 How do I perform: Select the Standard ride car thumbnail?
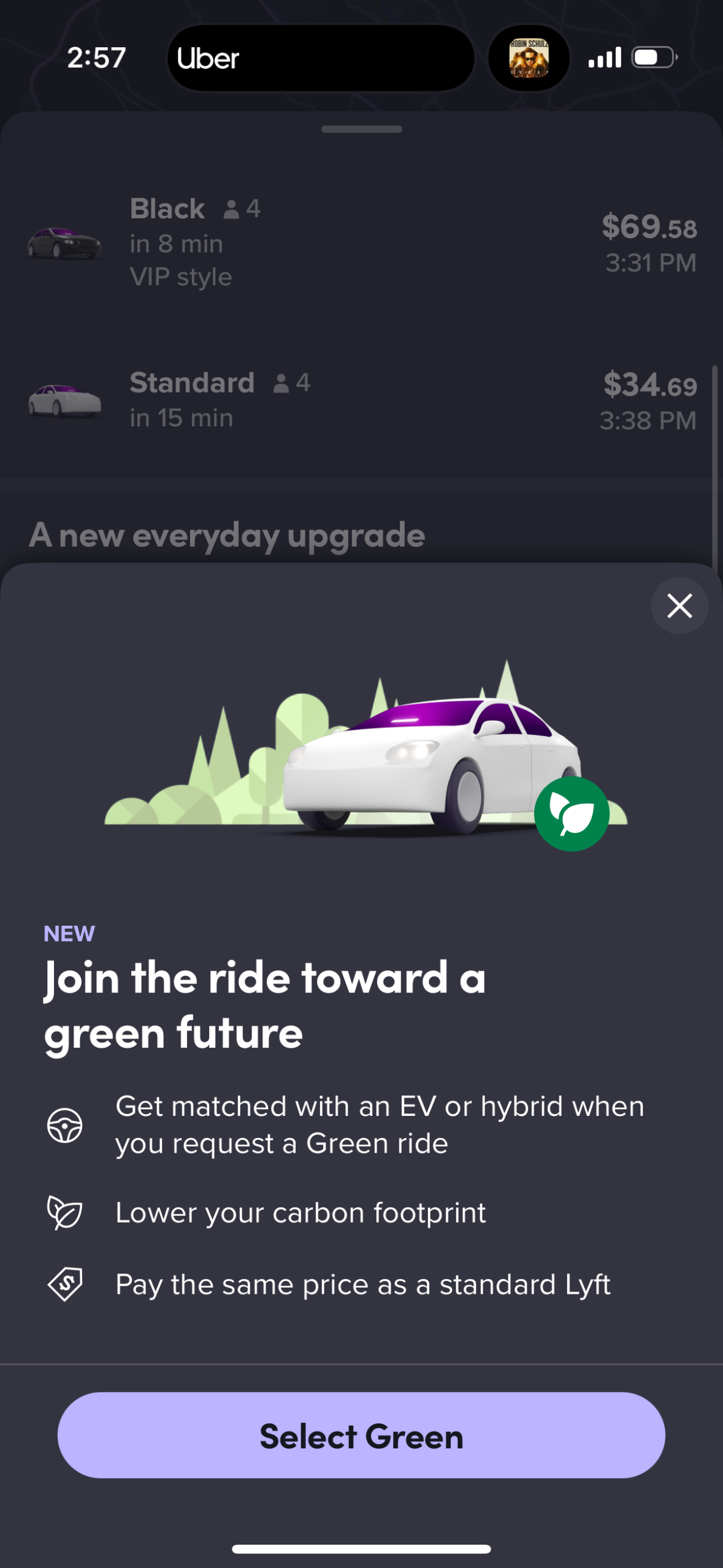point(66,402)
